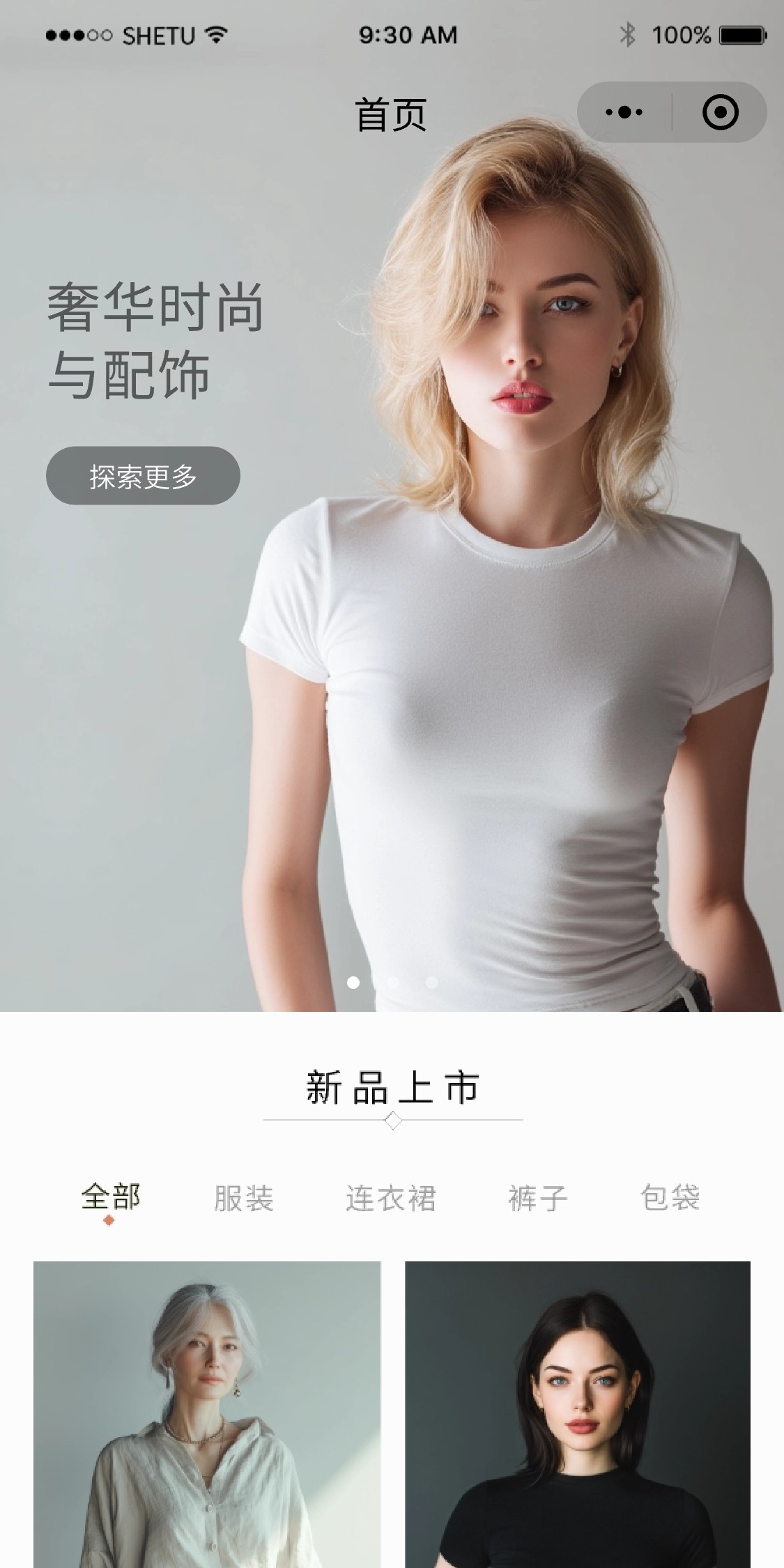Jump to the third banner slide dot
The height and width of the screenshot is (1568, 784).
point(431,982)
